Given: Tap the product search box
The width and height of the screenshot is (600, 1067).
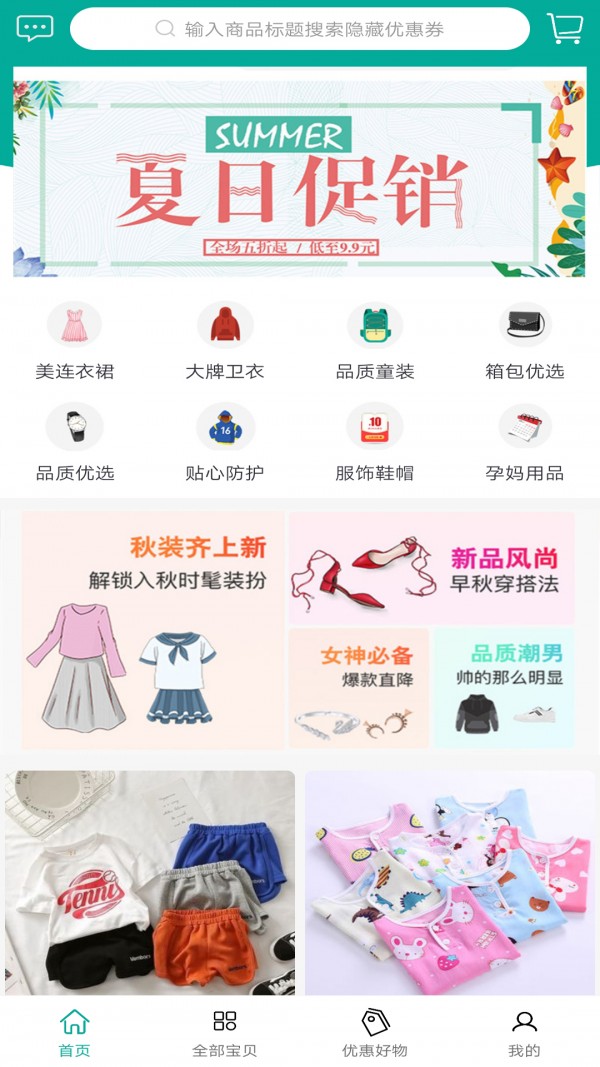Looking at the screenshot, I should [x=300, y=29].
